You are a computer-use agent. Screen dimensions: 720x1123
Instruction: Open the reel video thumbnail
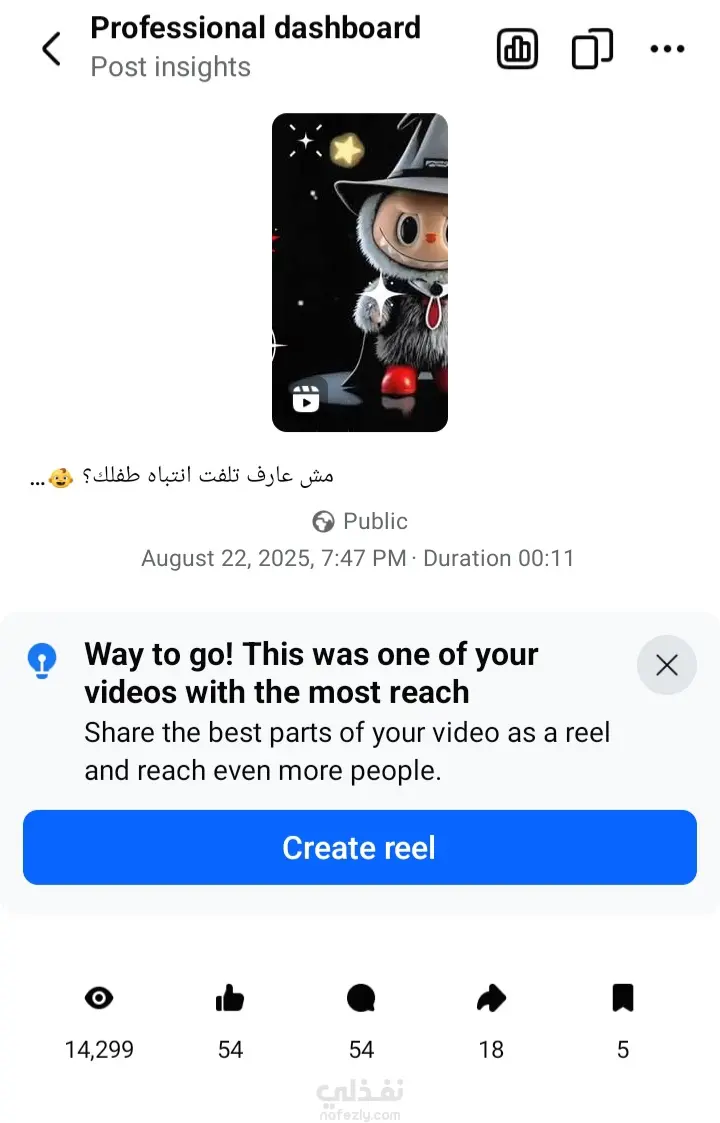point(360,272)
